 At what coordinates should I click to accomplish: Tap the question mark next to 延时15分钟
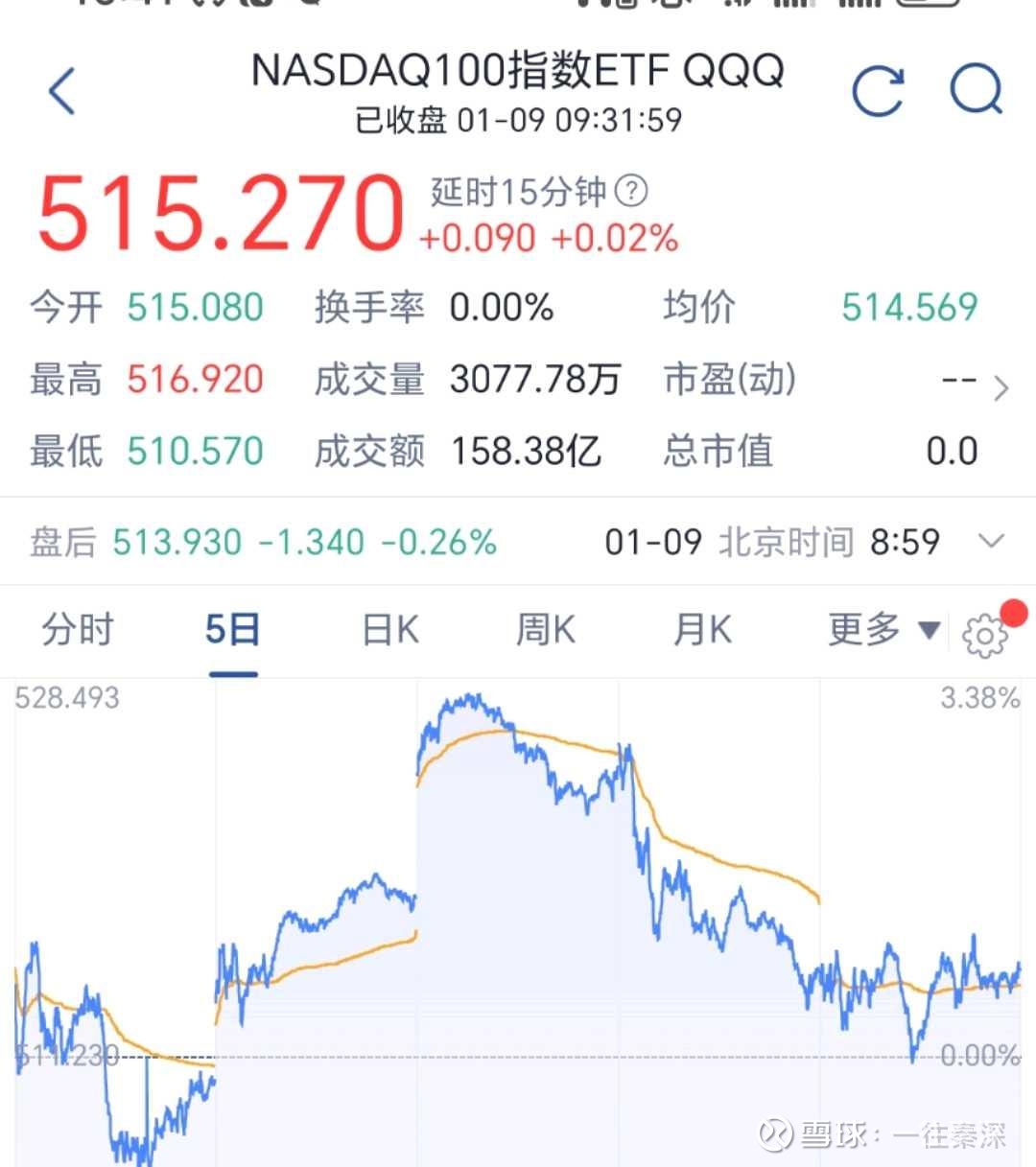pyautogui.click(x=632, y=192)
